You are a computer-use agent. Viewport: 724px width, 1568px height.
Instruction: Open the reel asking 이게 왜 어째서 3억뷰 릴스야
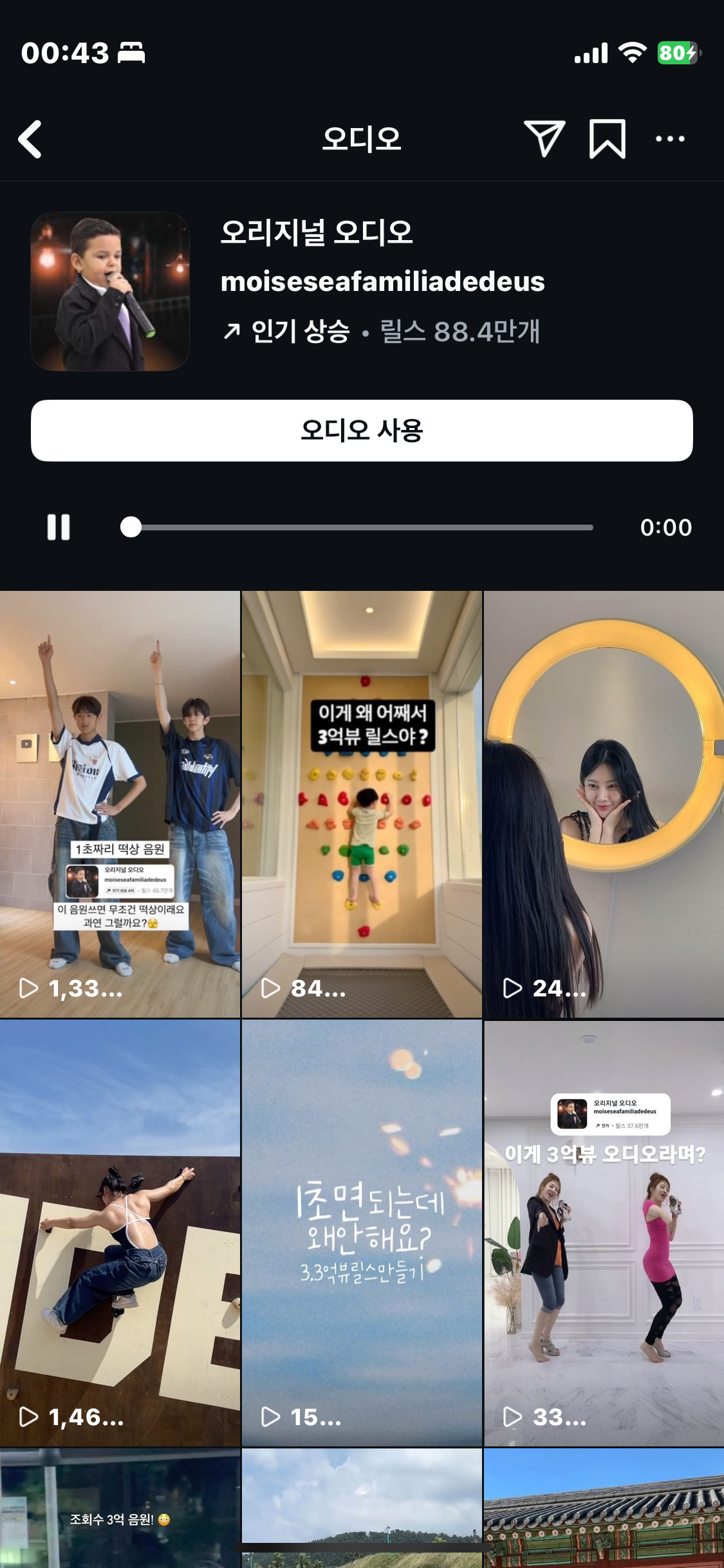coord(362,805)
